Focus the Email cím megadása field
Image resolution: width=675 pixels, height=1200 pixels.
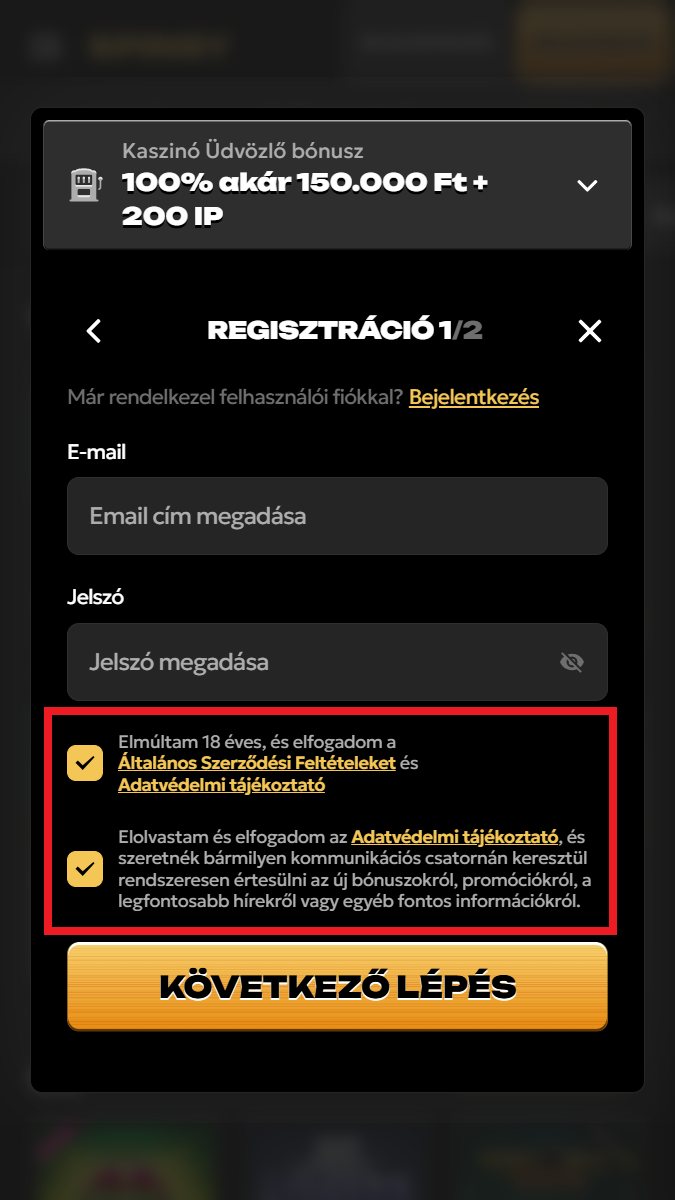[337, 516]
